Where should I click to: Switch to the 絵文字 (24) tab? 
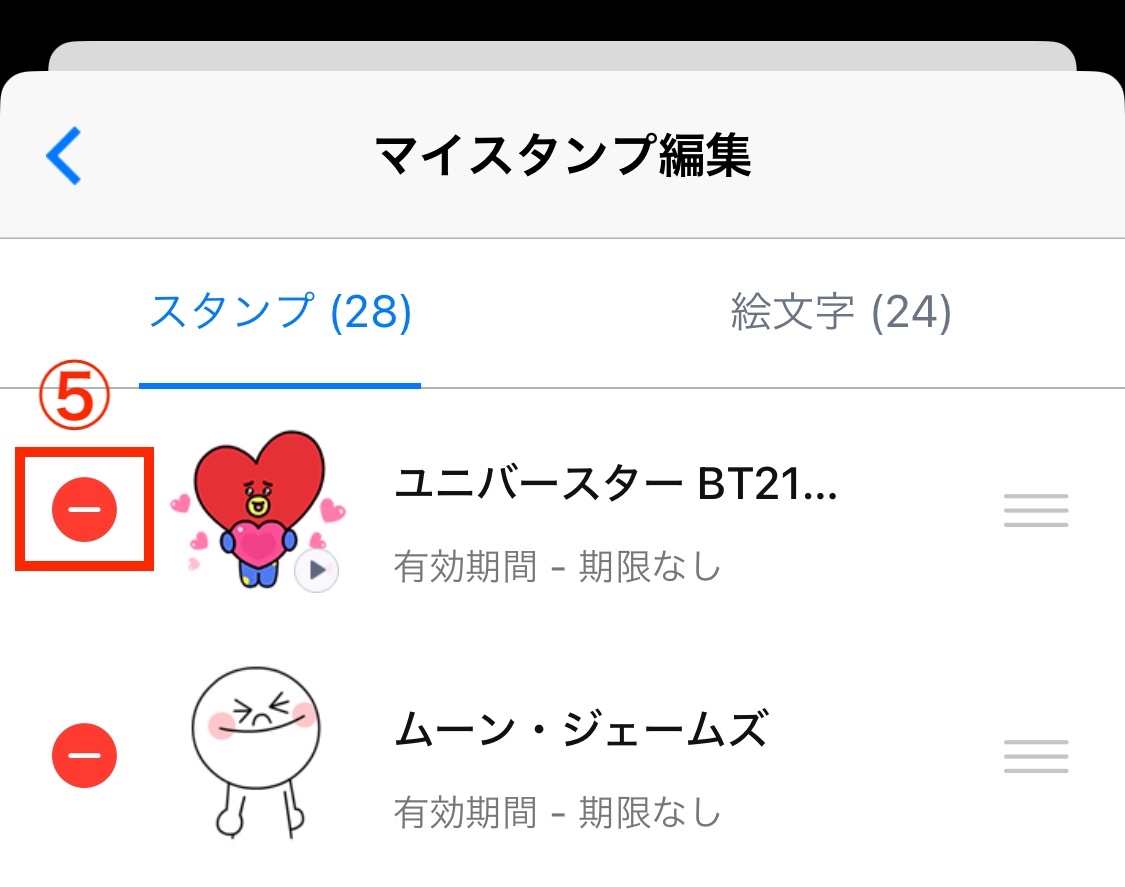[840, 314]
